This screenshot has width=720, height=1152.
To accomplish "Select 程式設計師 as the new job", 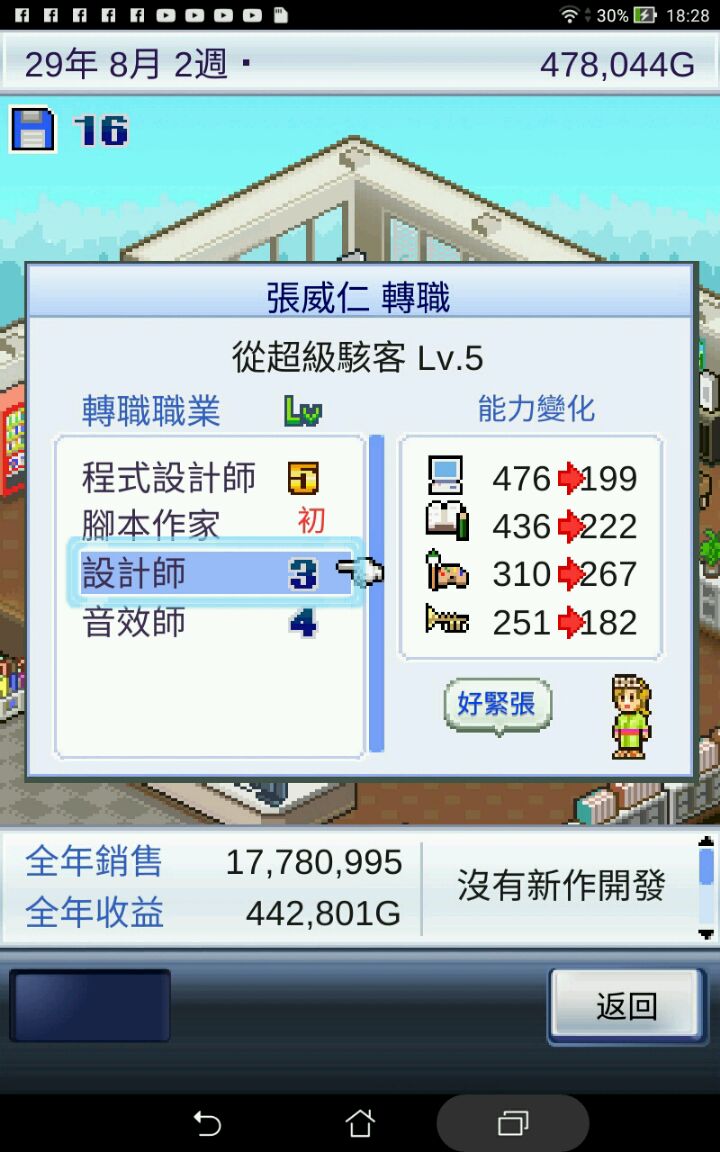I will [x=169, y=478].
